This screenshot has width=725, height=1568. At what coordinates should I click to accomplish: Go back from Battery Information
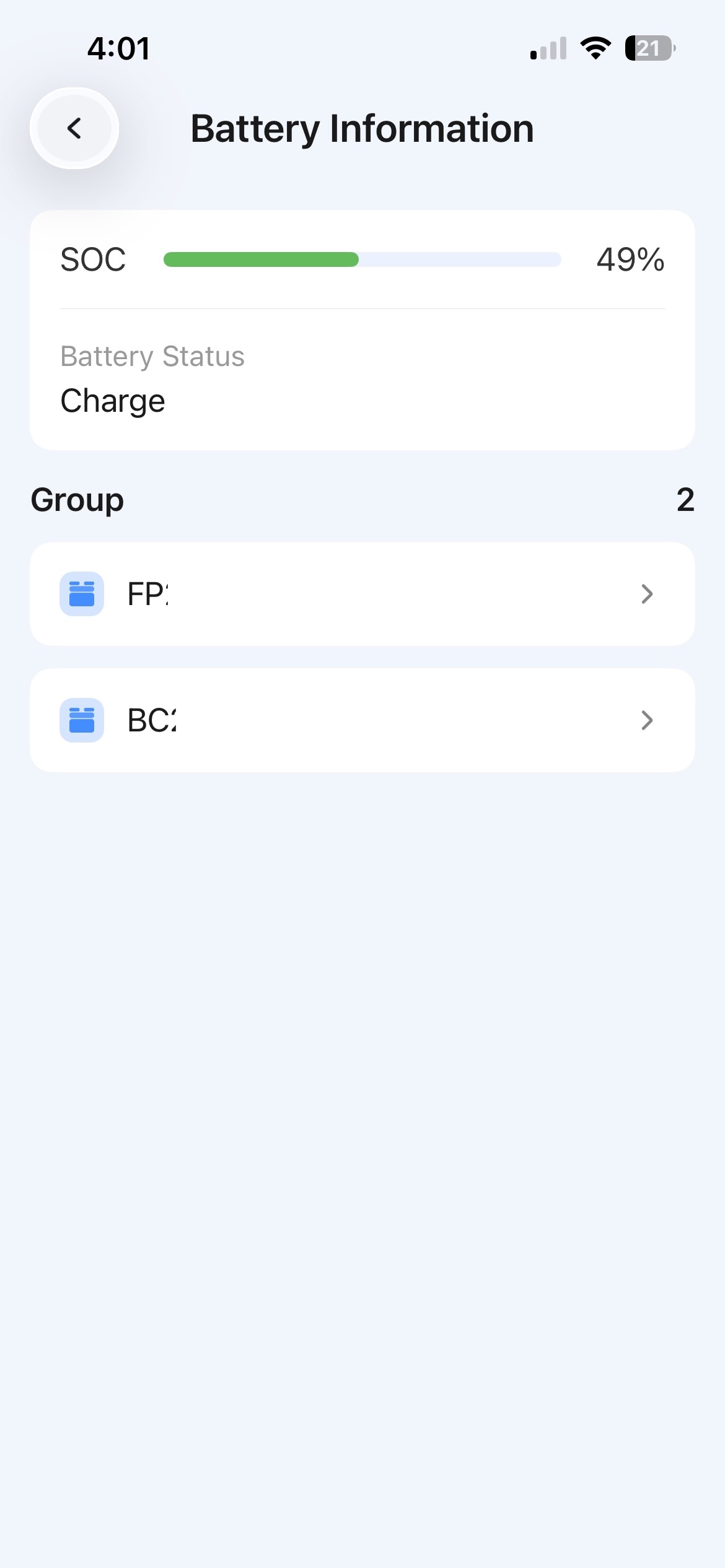coord(74,128)
